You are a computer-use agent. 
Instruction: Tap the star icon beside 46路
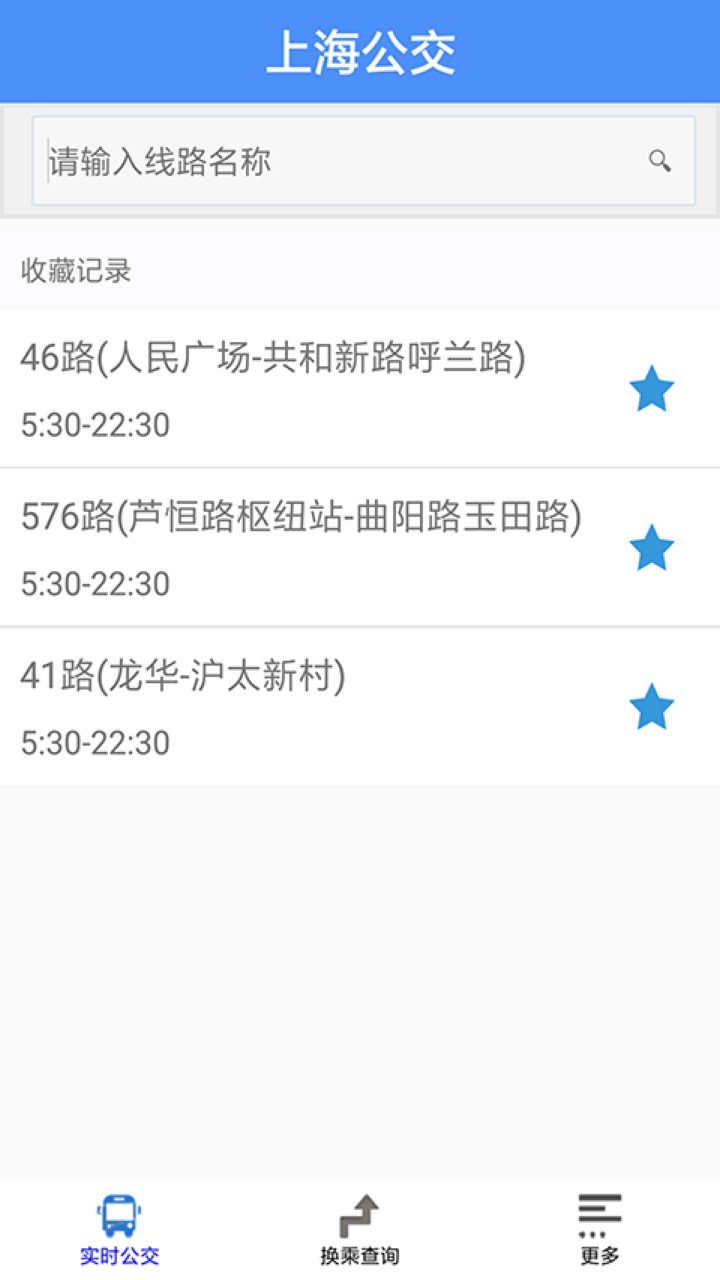651,388
